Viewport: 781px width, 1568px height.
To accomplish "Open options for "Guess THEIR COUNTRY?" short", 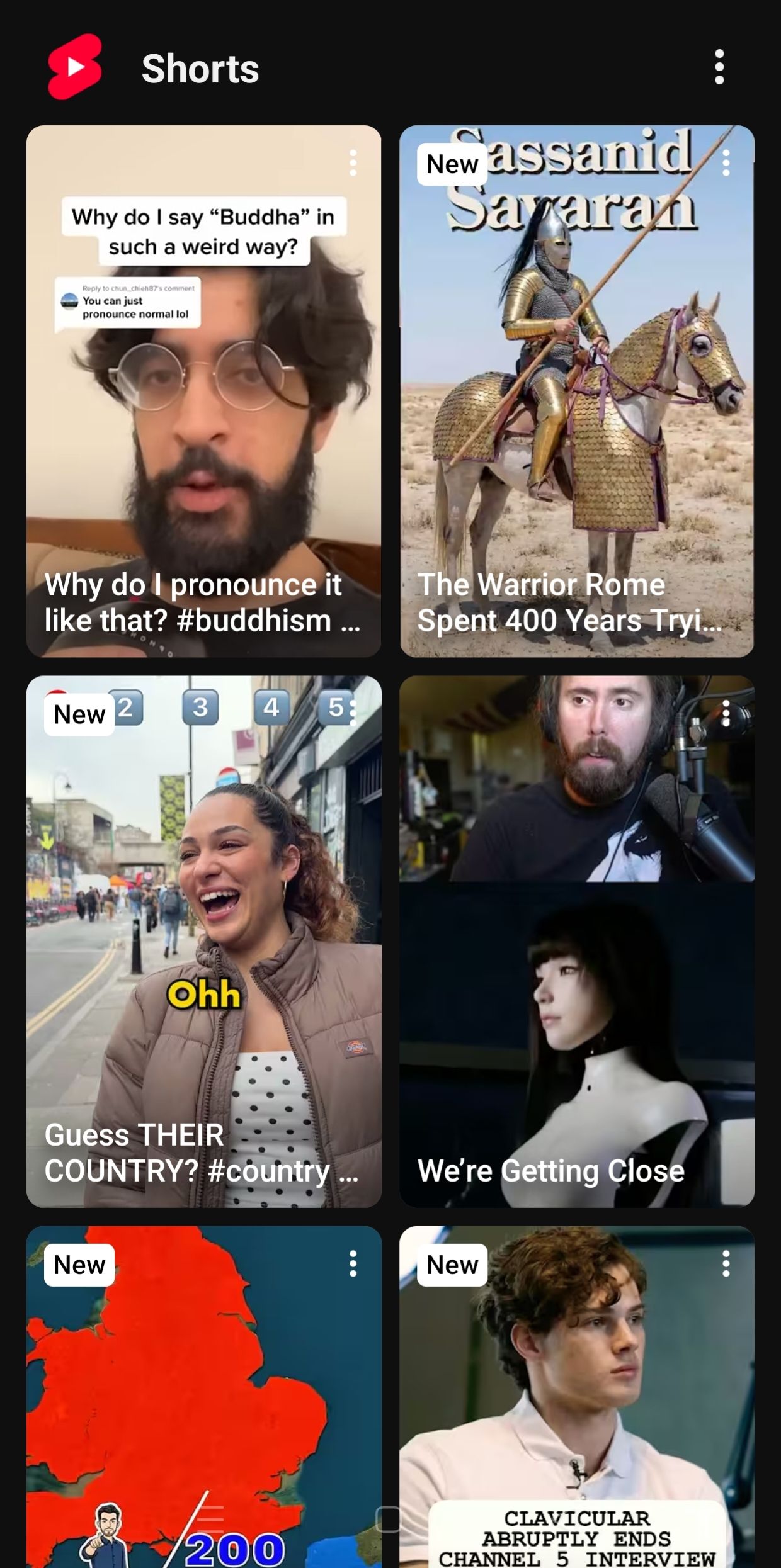I will tap(353, 713).
